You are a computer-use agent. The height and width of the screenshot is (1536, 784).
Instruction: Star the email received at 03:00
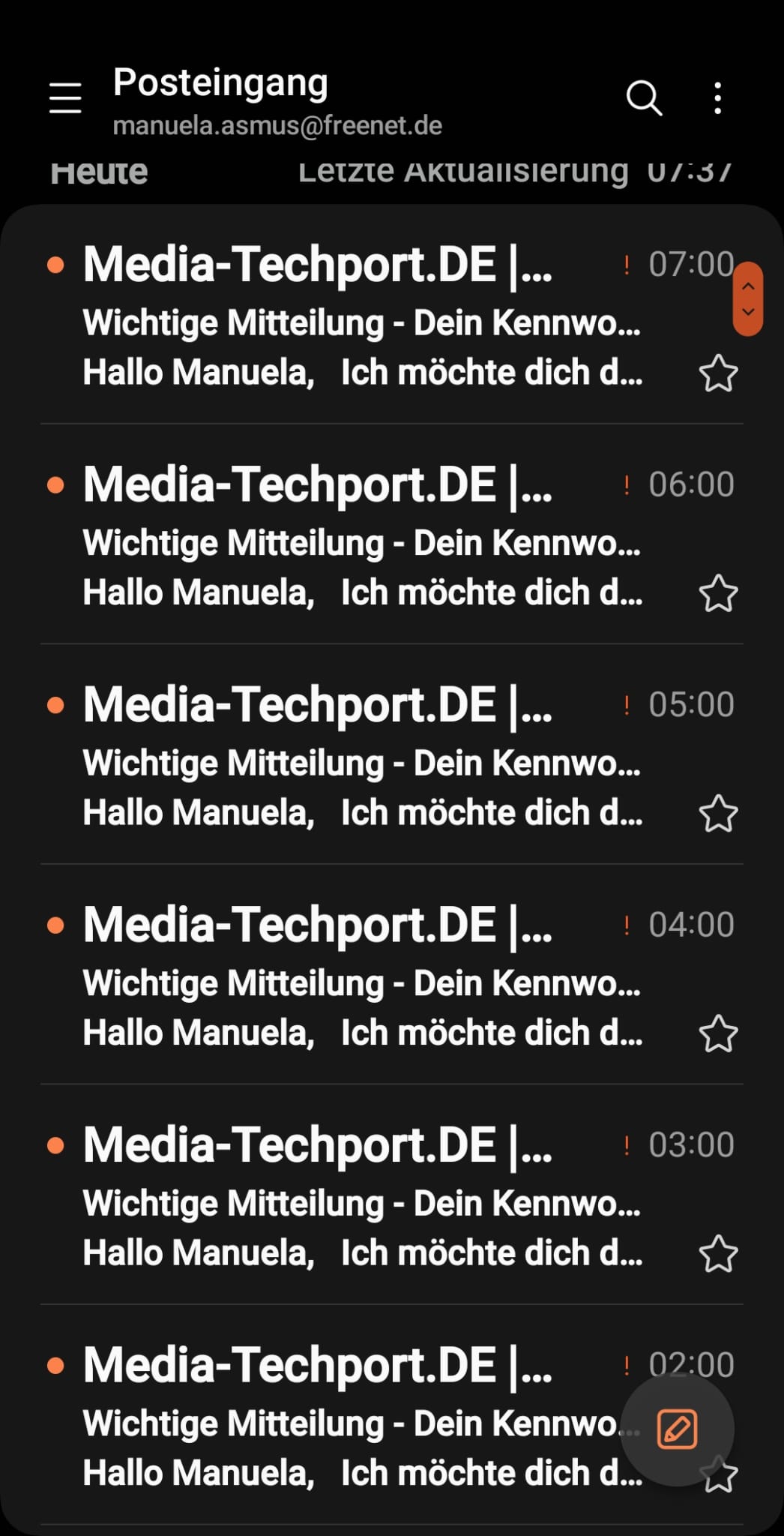pyautogui.click(x=718, y=1253)
